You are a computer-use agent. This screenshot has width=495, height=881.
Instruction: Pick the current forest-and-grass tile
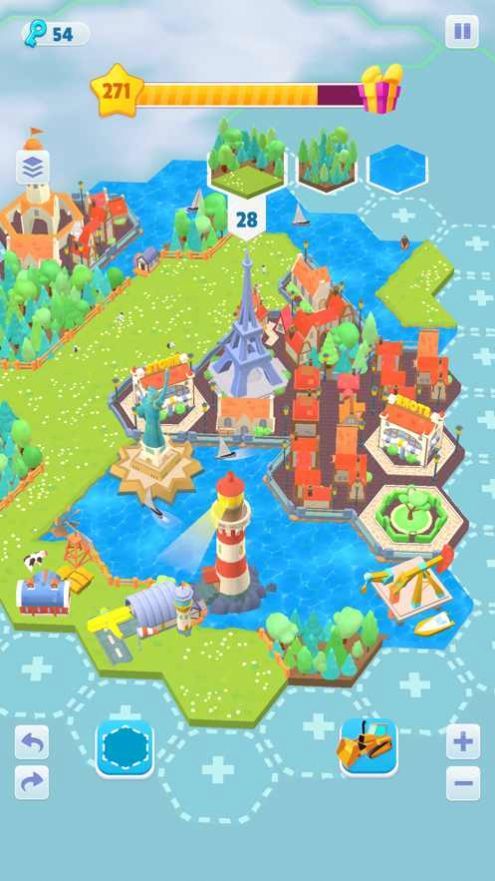pyautogui.click(x=247, y=158)
